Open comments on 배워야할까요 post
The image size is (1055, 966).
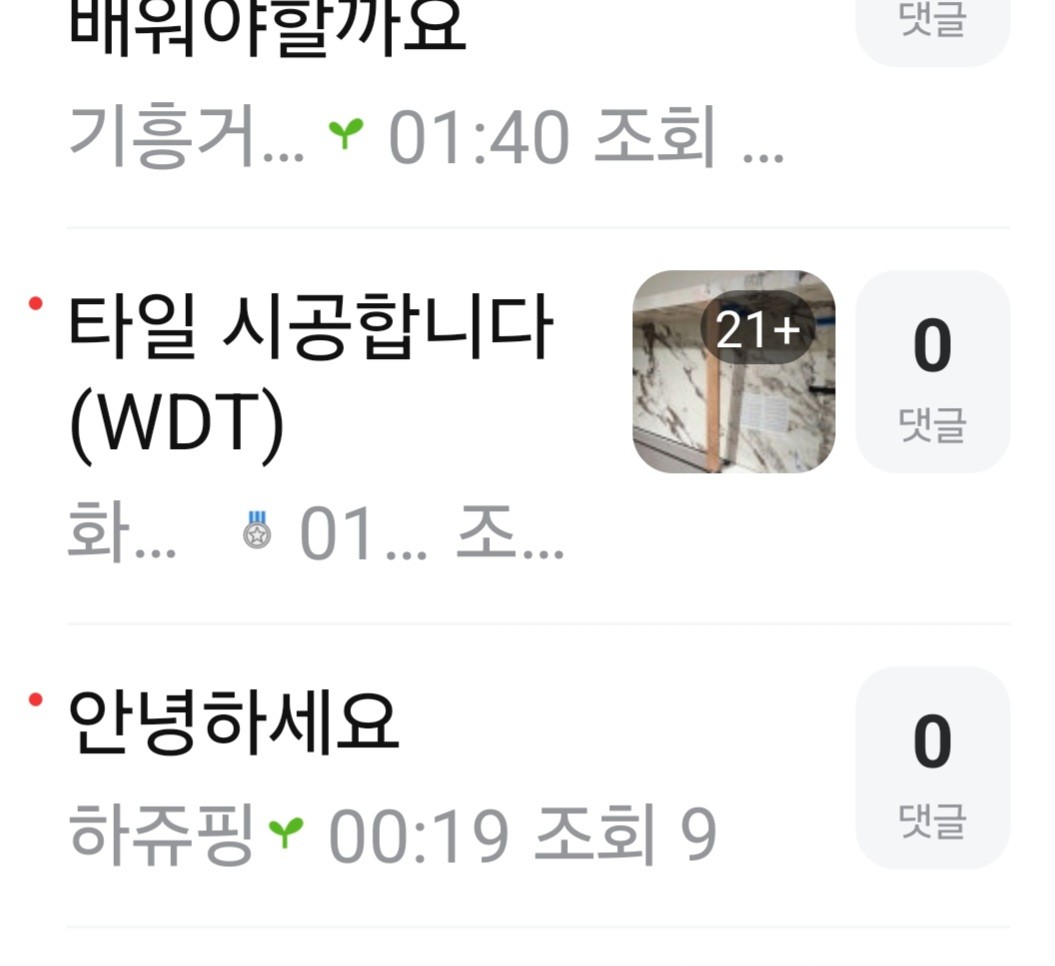[x=932, y=25]
